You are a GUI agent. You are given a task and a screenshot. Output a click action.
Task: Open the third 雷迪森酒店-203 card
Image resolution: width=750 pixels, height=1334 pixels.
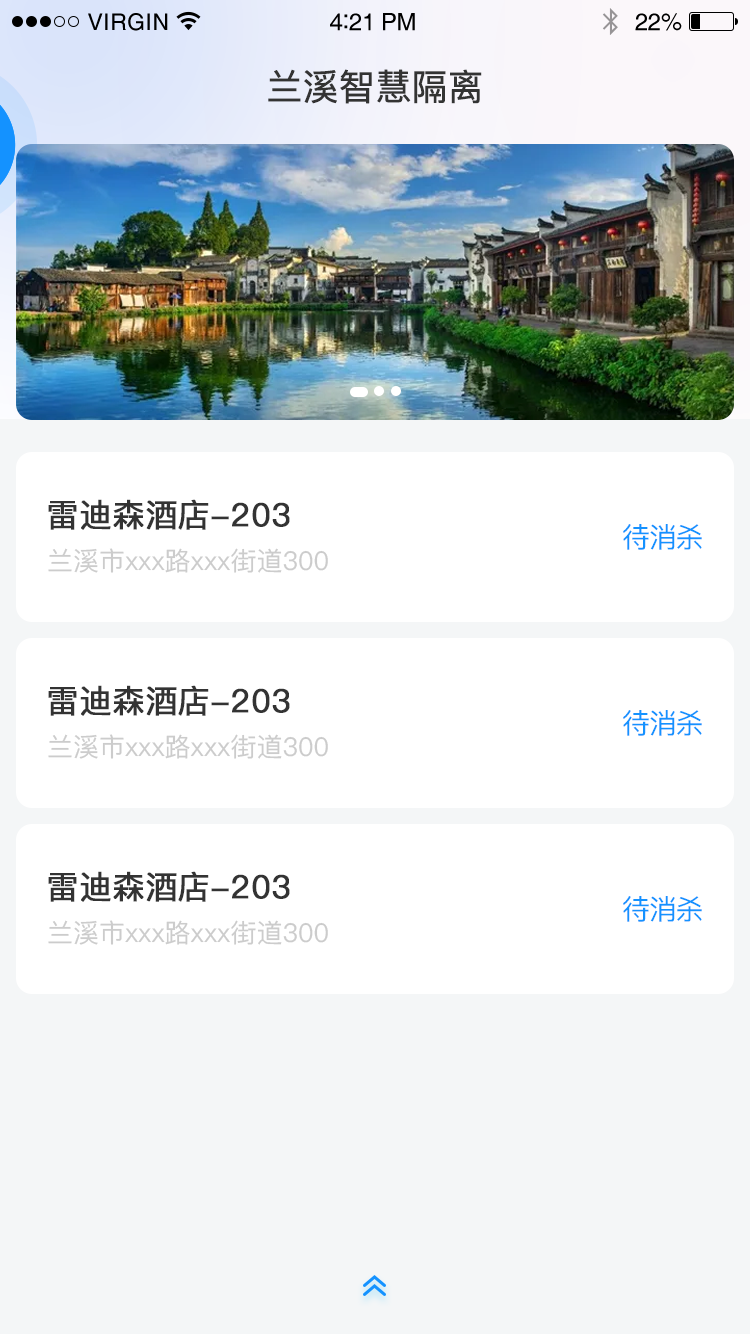[x=300, y=909]
